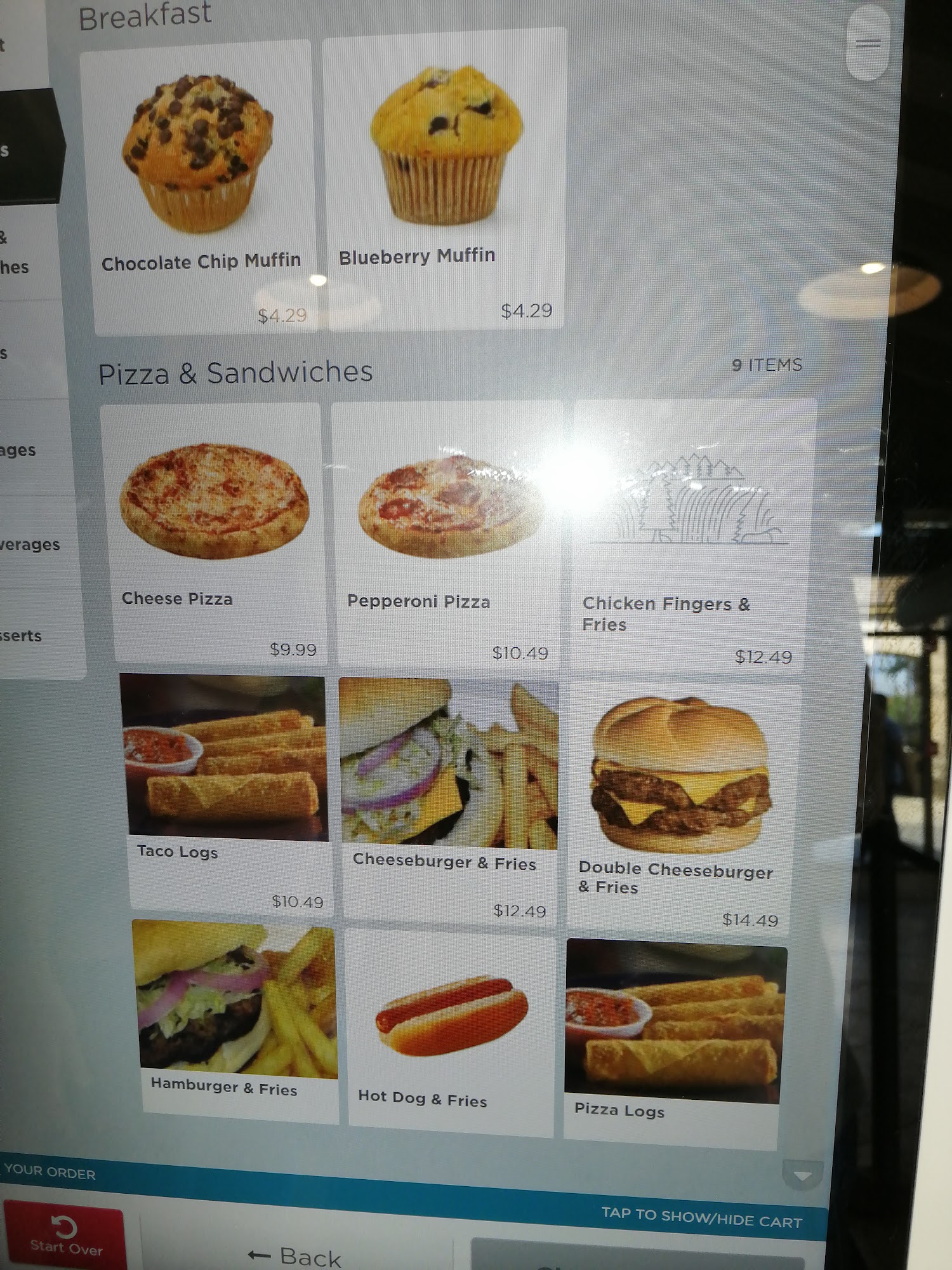The width and height of the screenshot is (952, 1270).
Task: Expand the cart with down arrow
Action: [802, 1175]
